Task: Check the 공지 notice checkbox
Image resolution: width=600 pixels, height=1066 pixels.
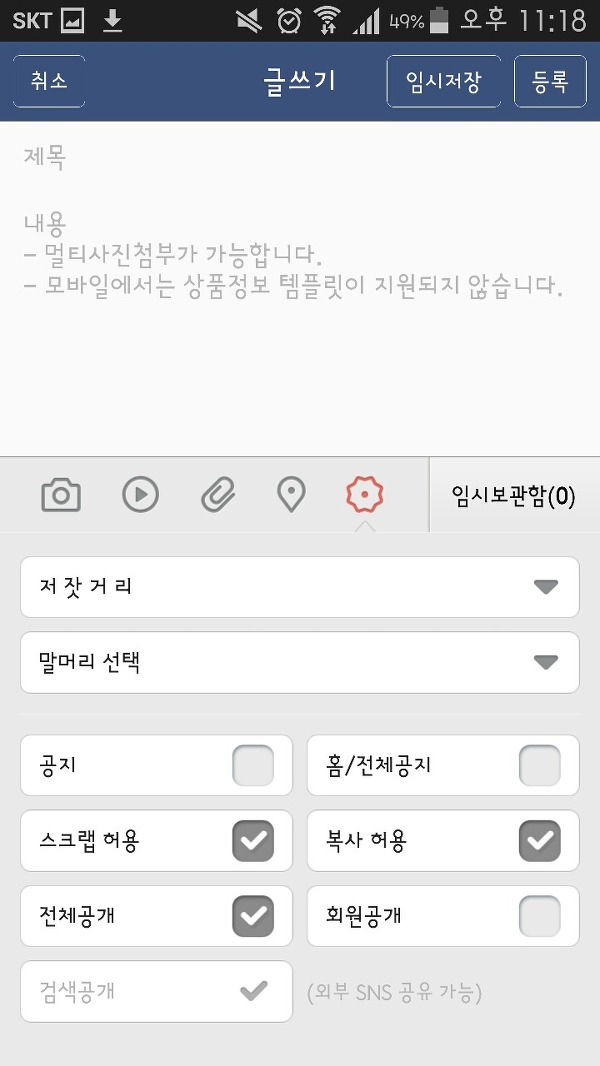Action: [253, 766]
